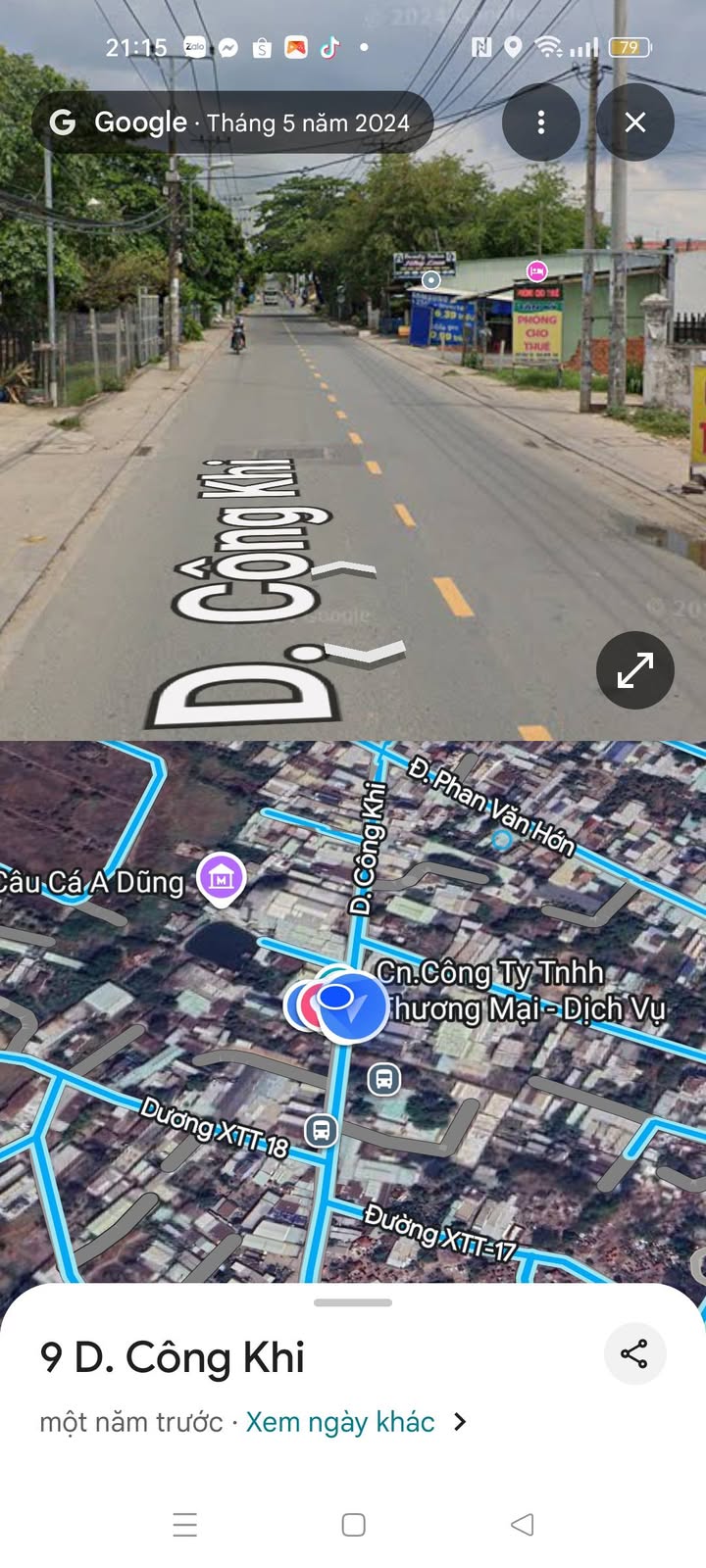706x1568 pixels.
Task: Open the Câu Cá A Dũng map pin
Action: point(221,878)
